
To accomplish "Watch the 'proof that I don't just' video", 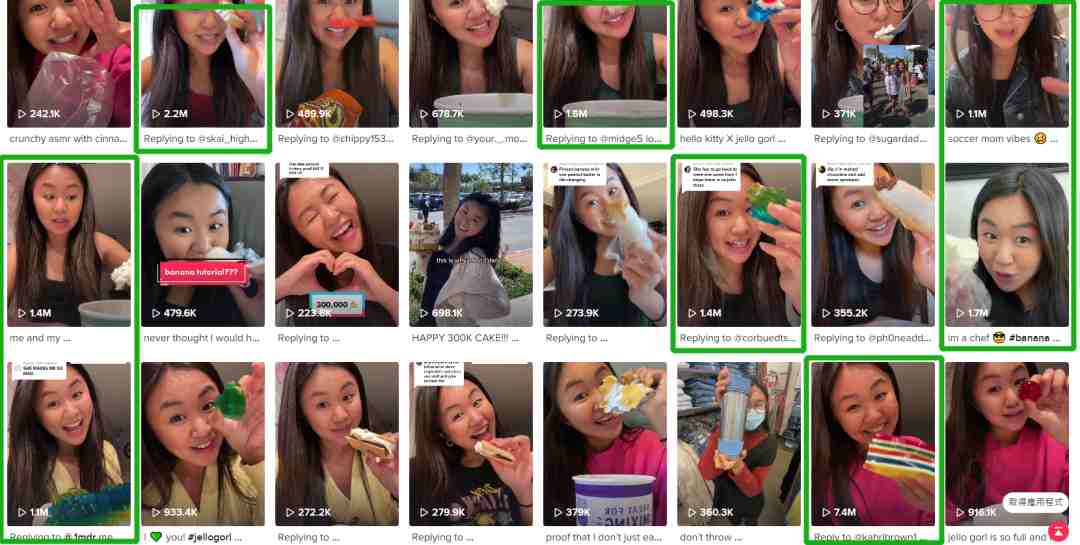I will tap(605, 443).
